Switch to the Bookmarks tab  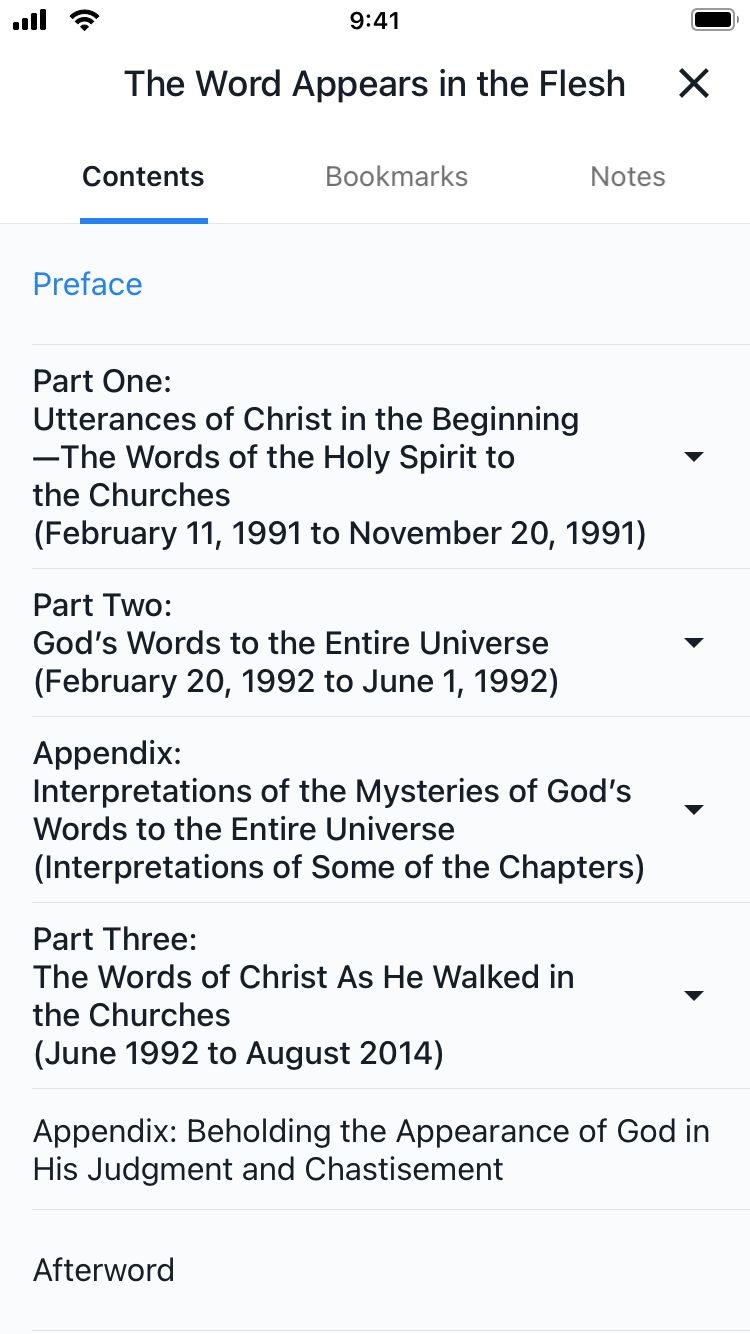click(396, 177)
